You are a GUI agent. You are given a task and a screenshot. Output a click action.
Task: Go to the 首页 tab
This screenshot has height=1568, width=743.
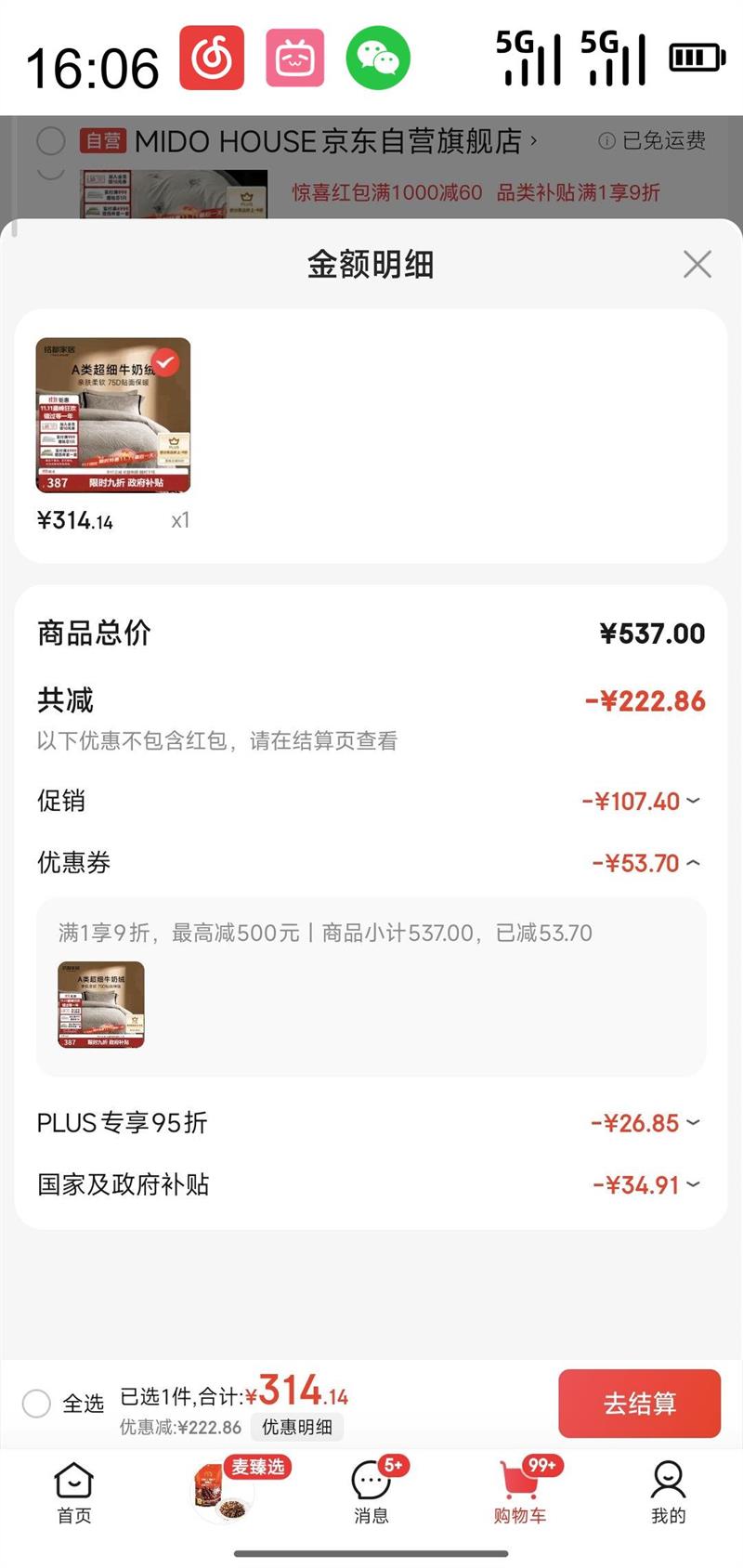[x=74, y=1492]
